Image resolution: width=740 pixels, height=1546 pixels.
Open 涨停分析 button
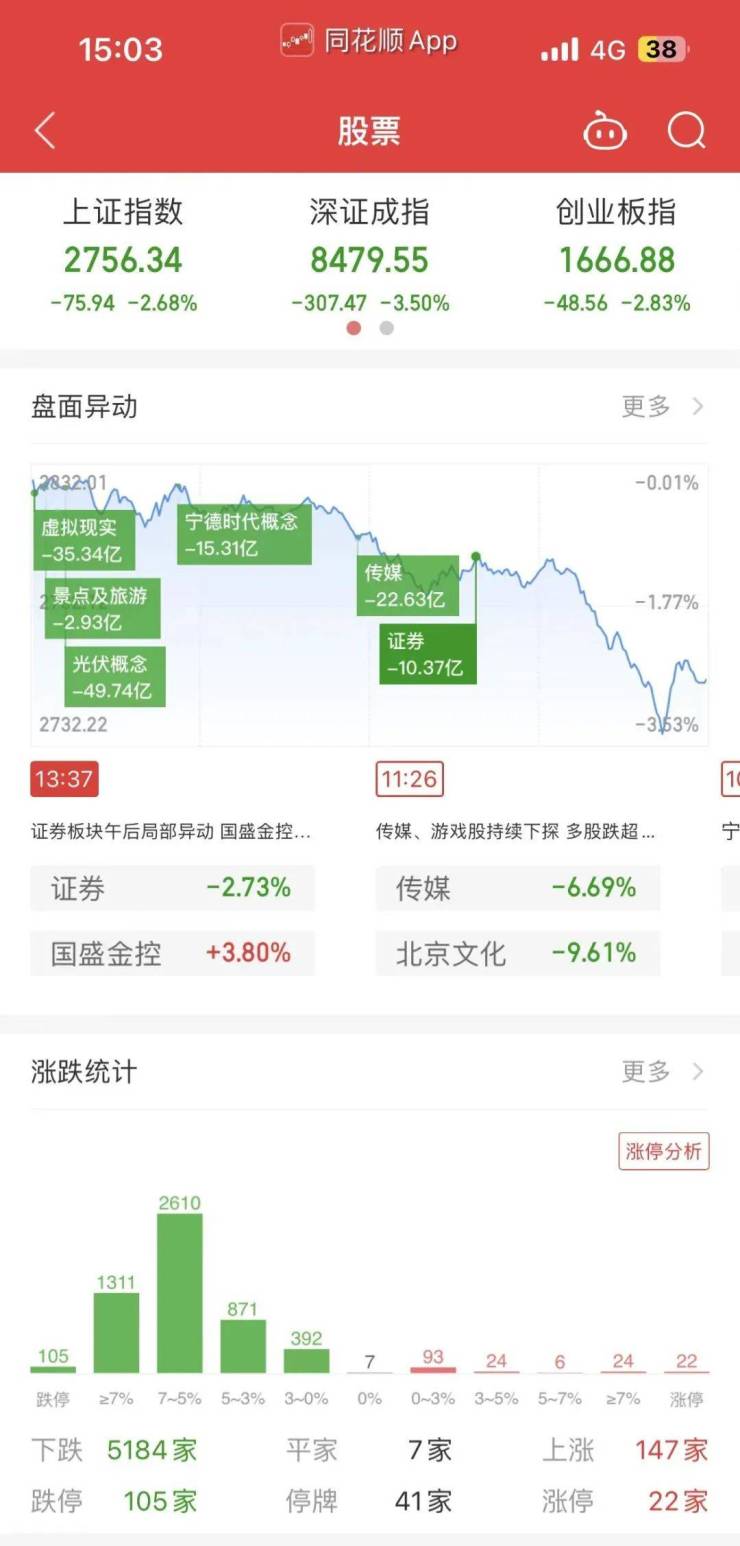point(663,1151)
